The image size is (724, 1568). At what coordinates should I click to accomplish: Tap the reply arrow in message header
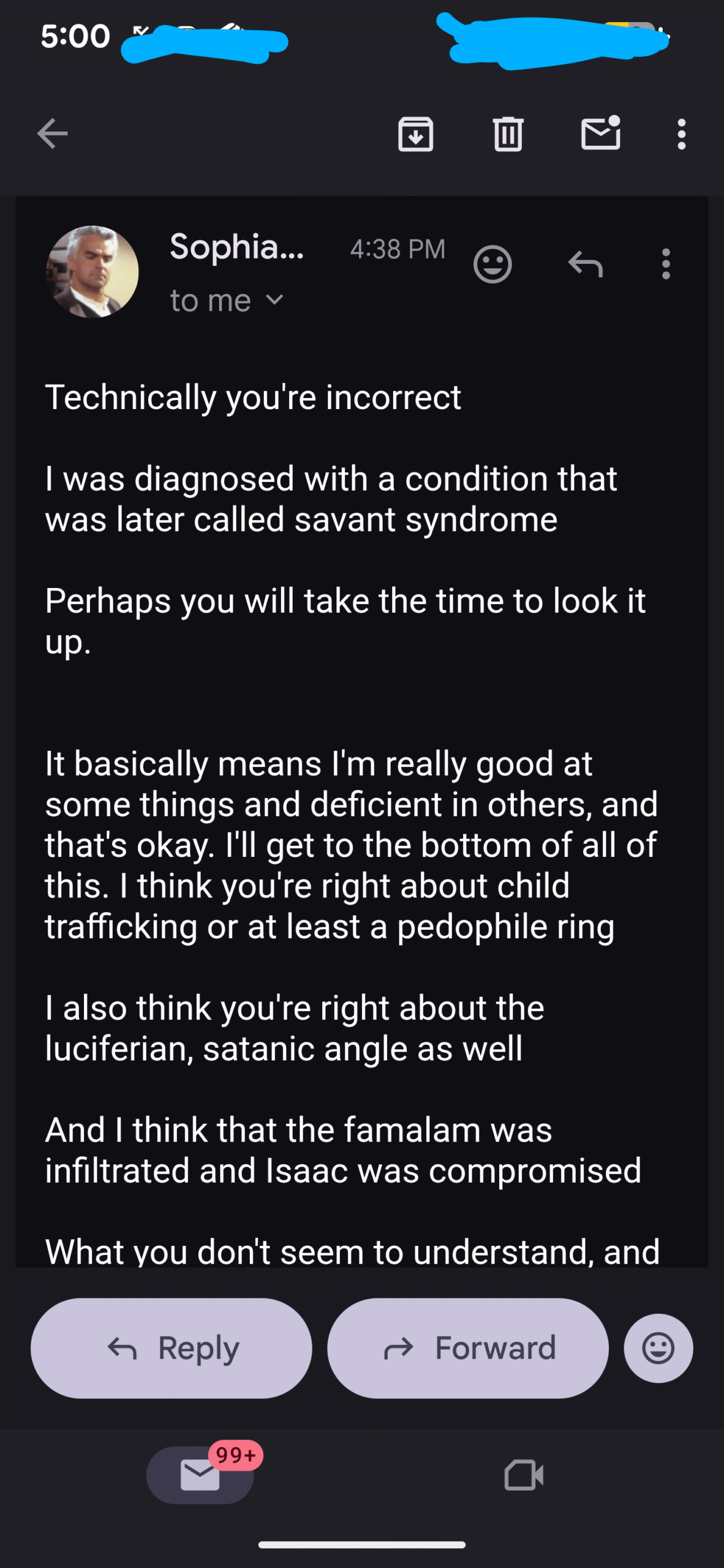click(x=585, y=264)
